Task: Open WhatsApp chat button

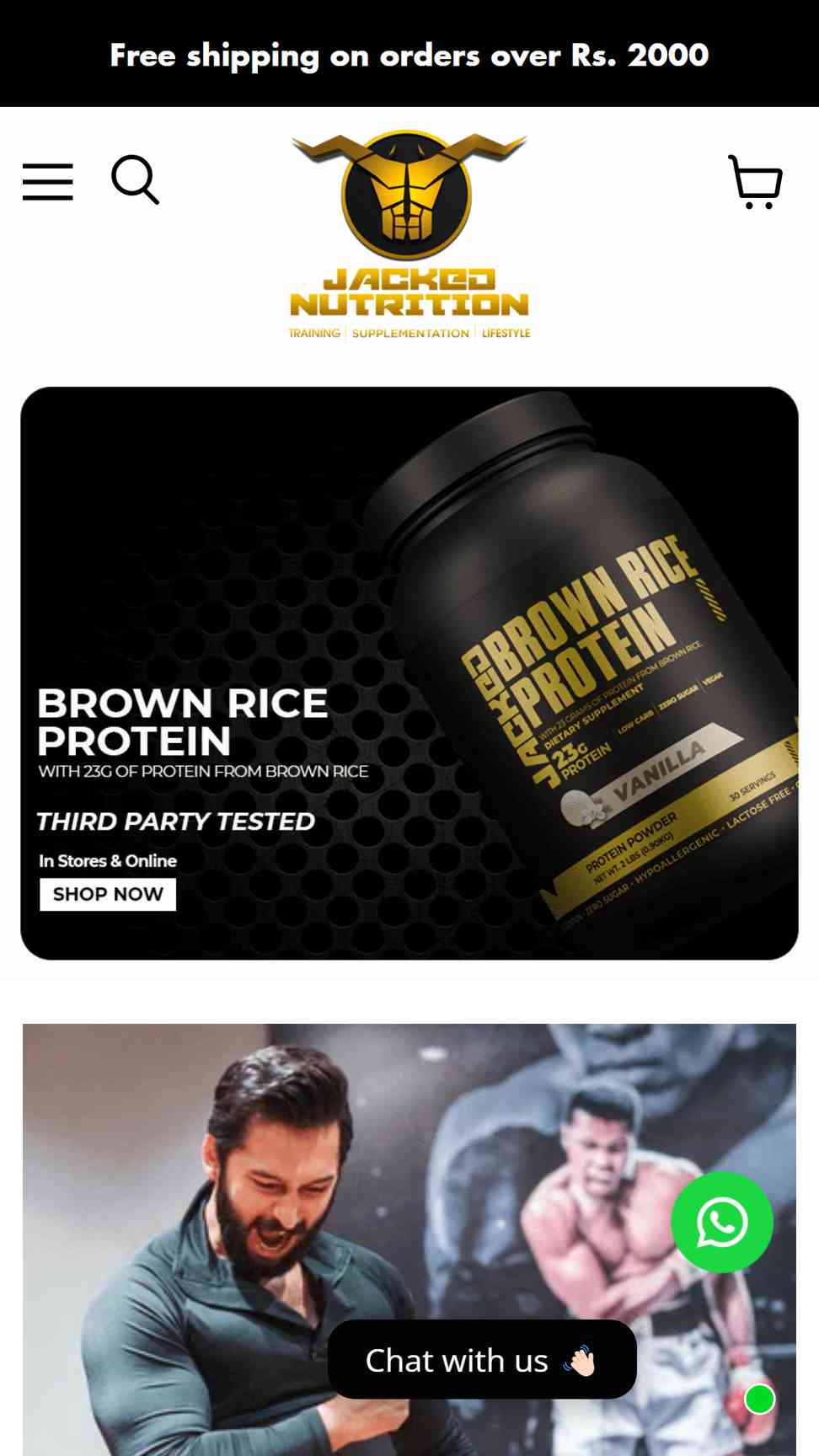Action: 722,1223
